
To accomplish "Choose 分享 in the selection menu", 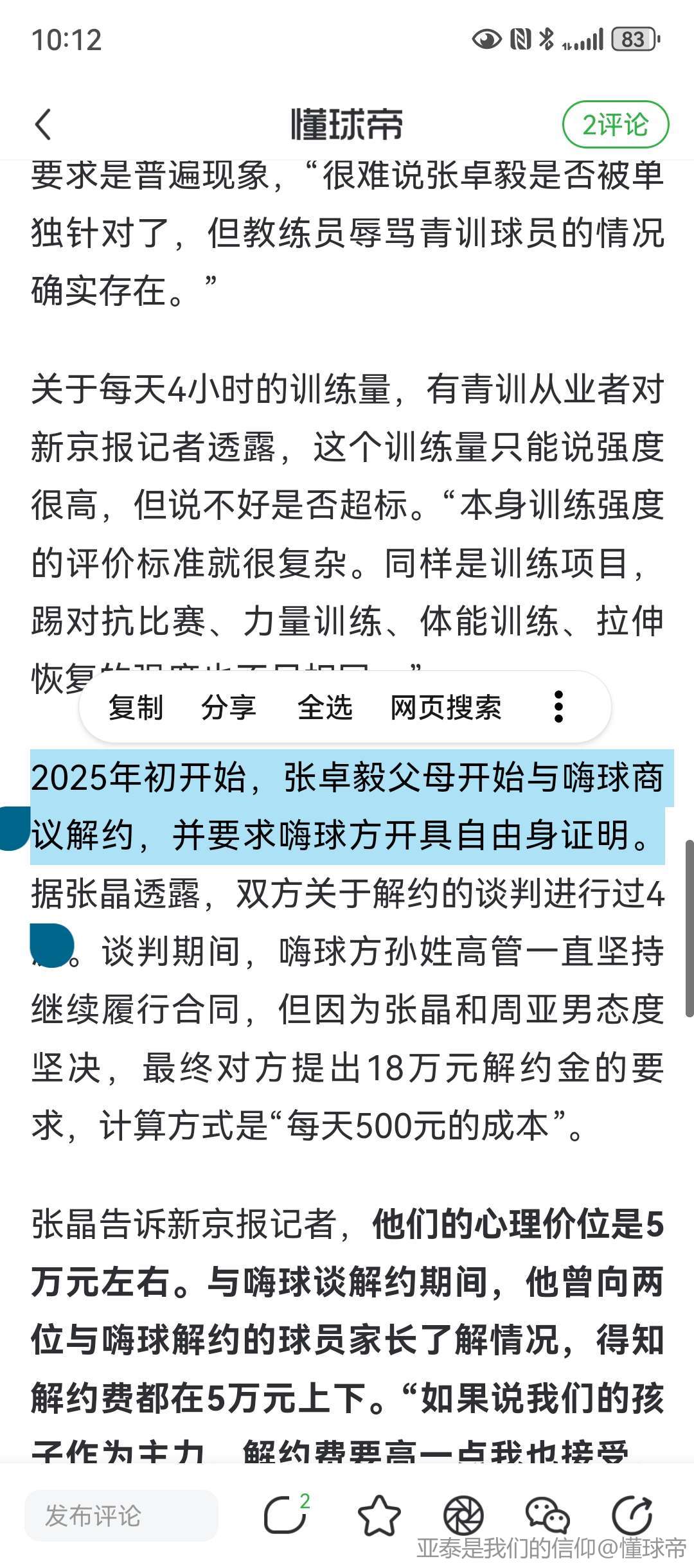I will pos(229,708).
